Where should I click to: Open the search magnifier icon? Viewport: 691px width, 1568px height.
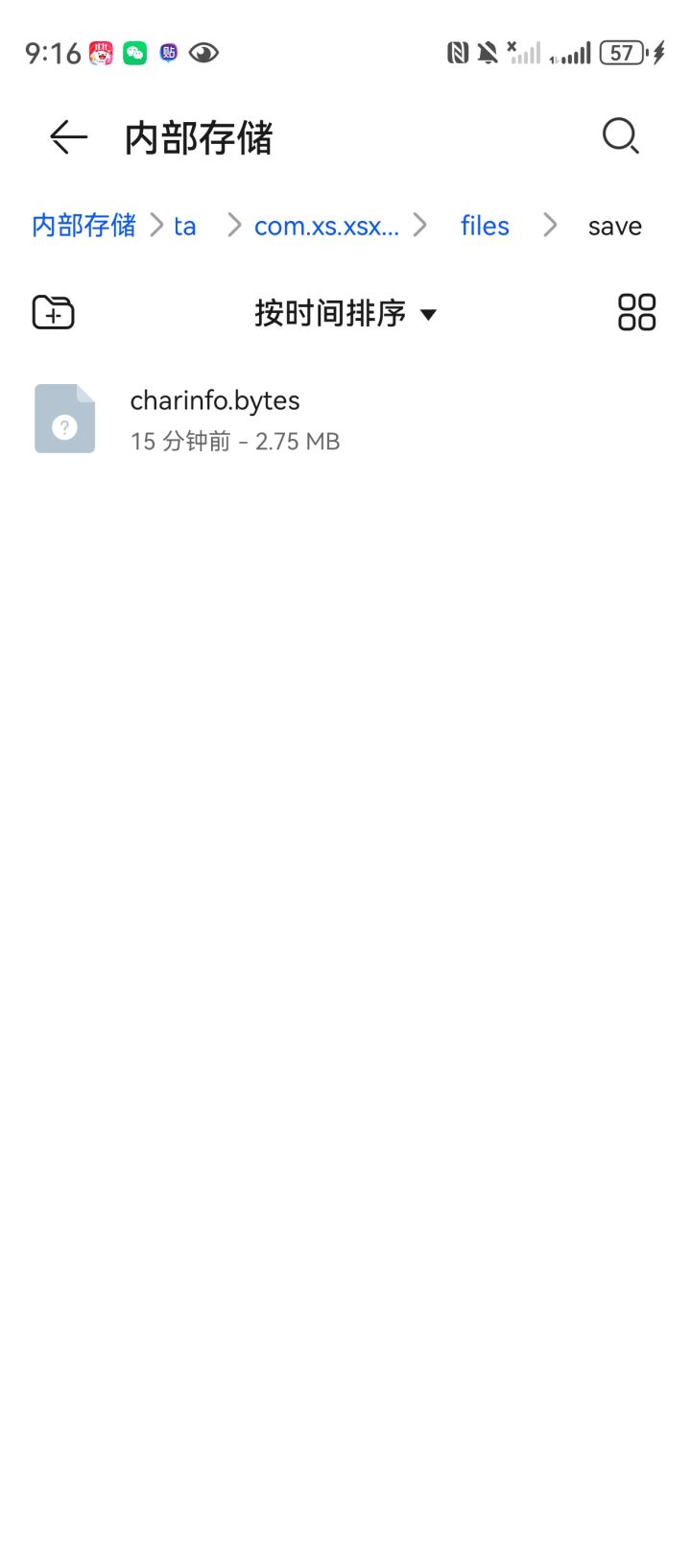tap(621, 136)
